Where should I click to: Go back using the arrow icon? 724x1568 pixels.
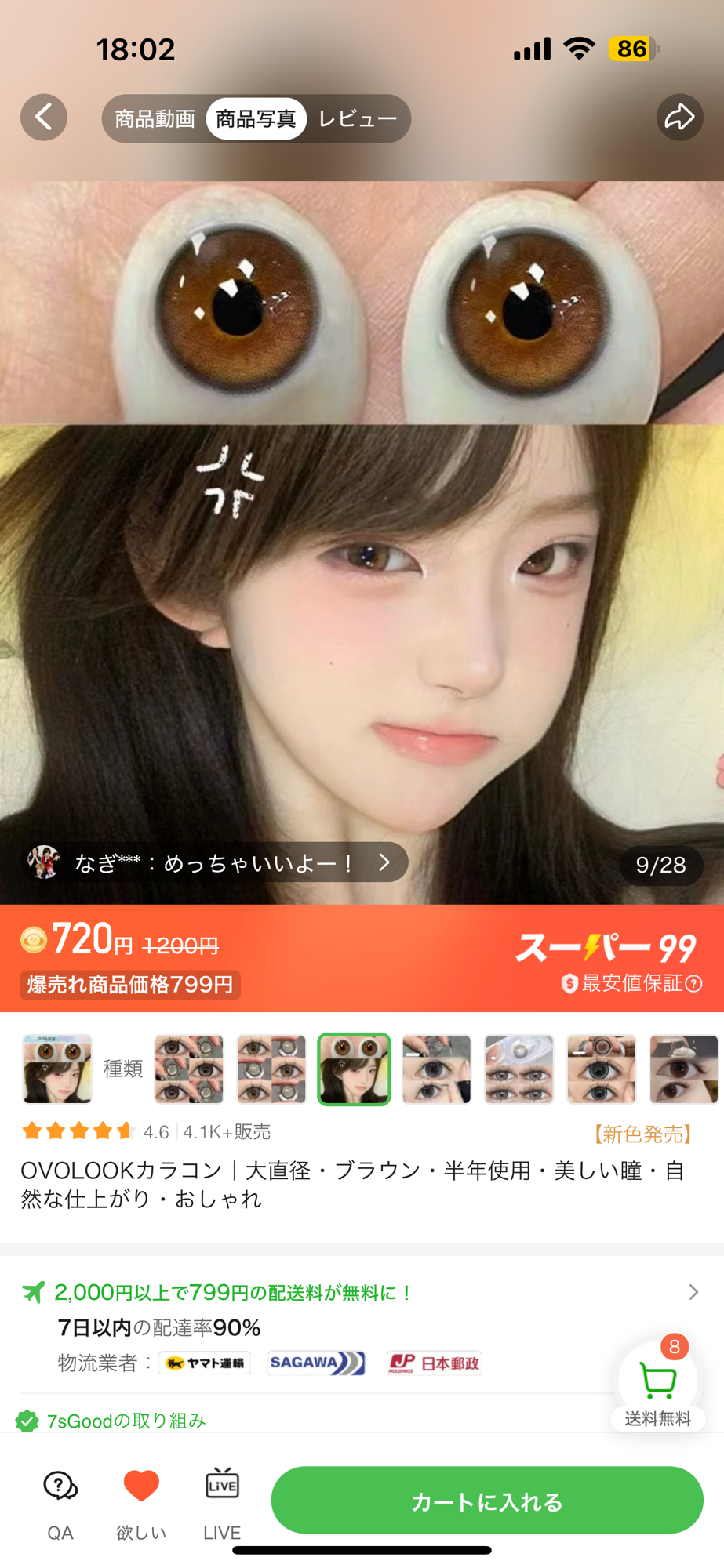click(x=44, y=118)
